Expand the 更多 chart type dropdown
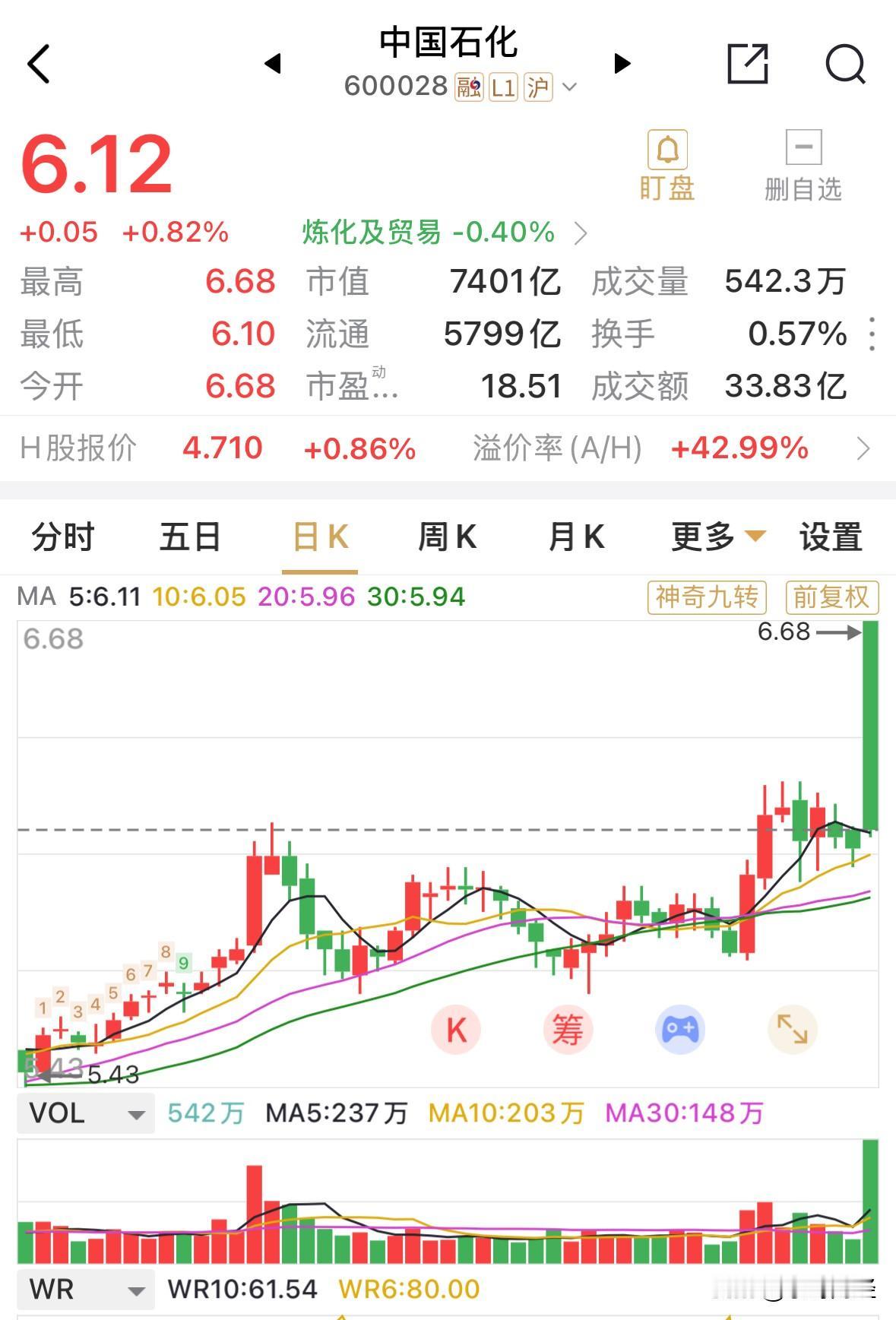 [713, 537]
